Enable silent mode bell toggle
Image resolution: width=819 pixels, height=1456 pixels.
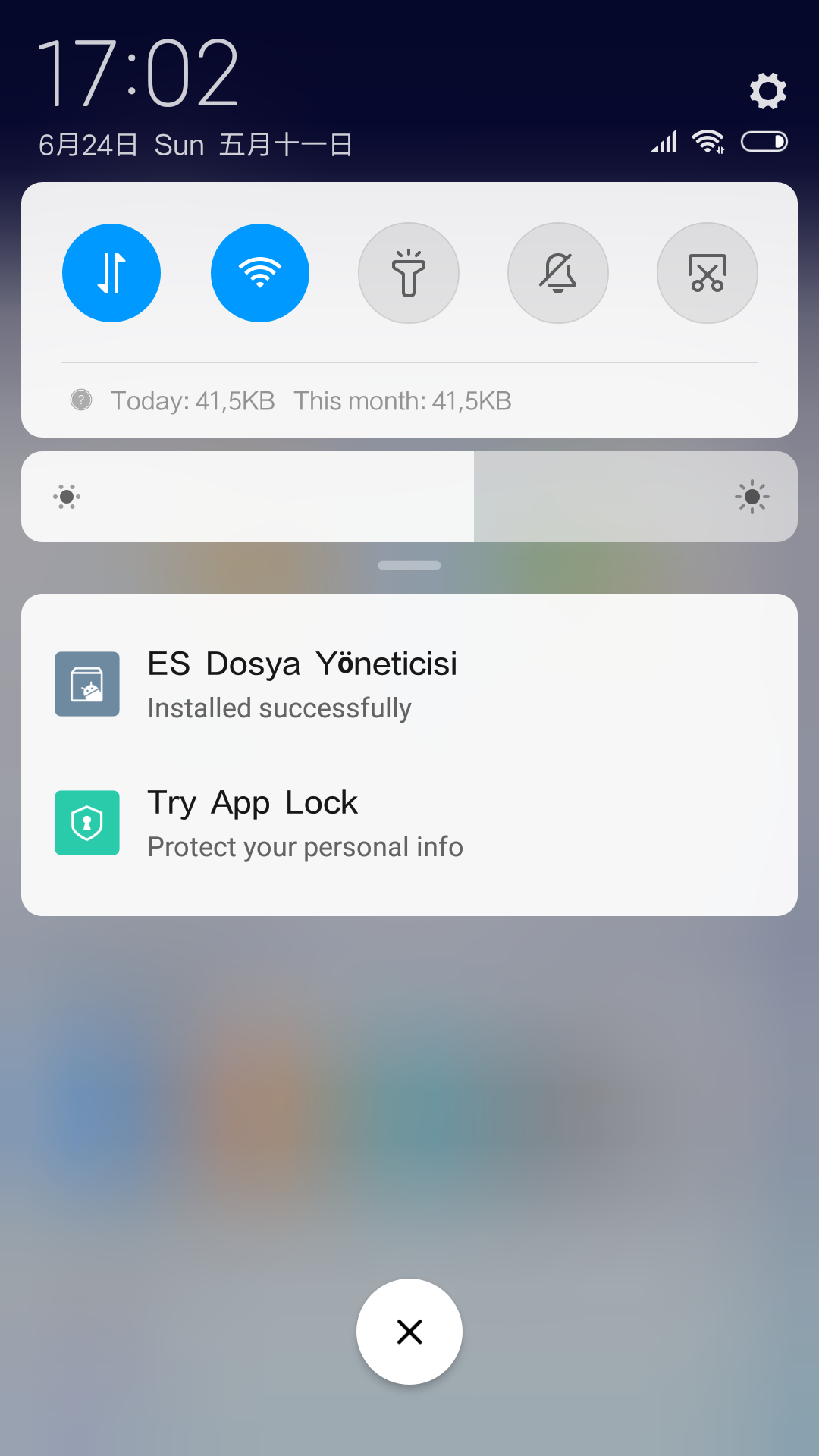click(558, 273)
